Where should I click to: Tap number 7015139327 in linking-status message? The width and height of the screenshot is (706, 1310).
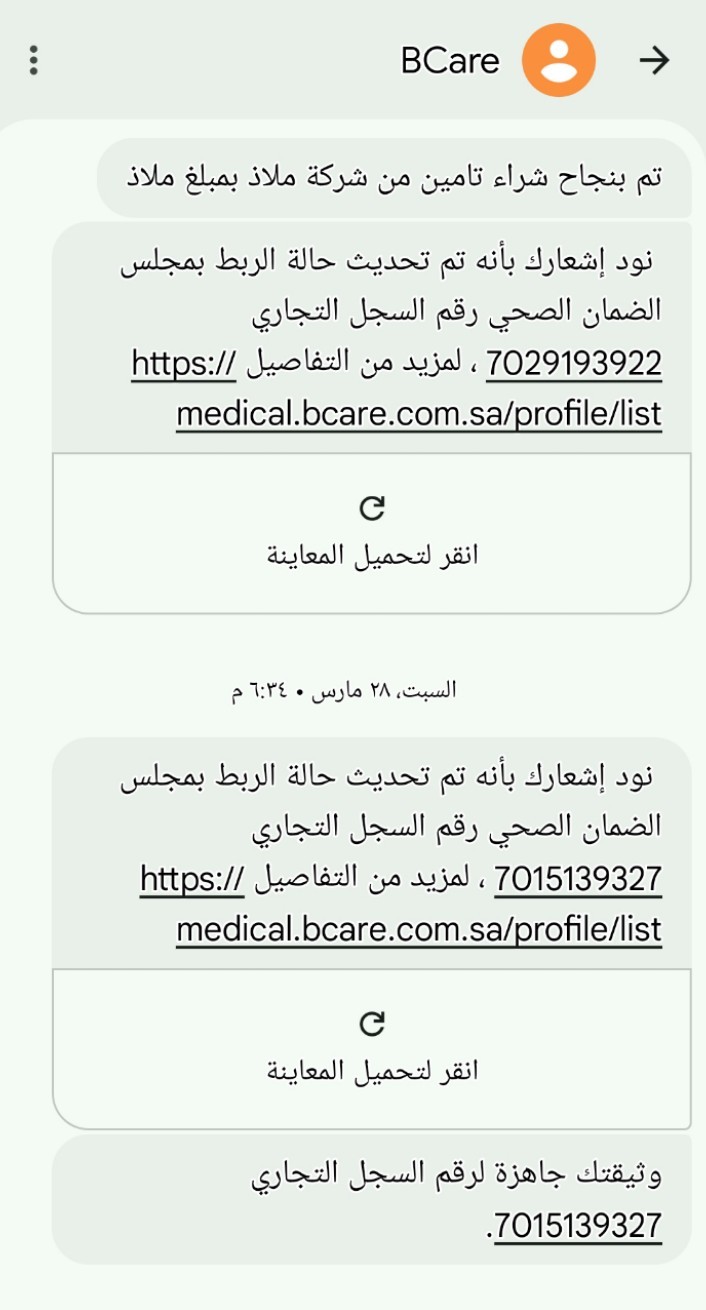coord(578,879)
